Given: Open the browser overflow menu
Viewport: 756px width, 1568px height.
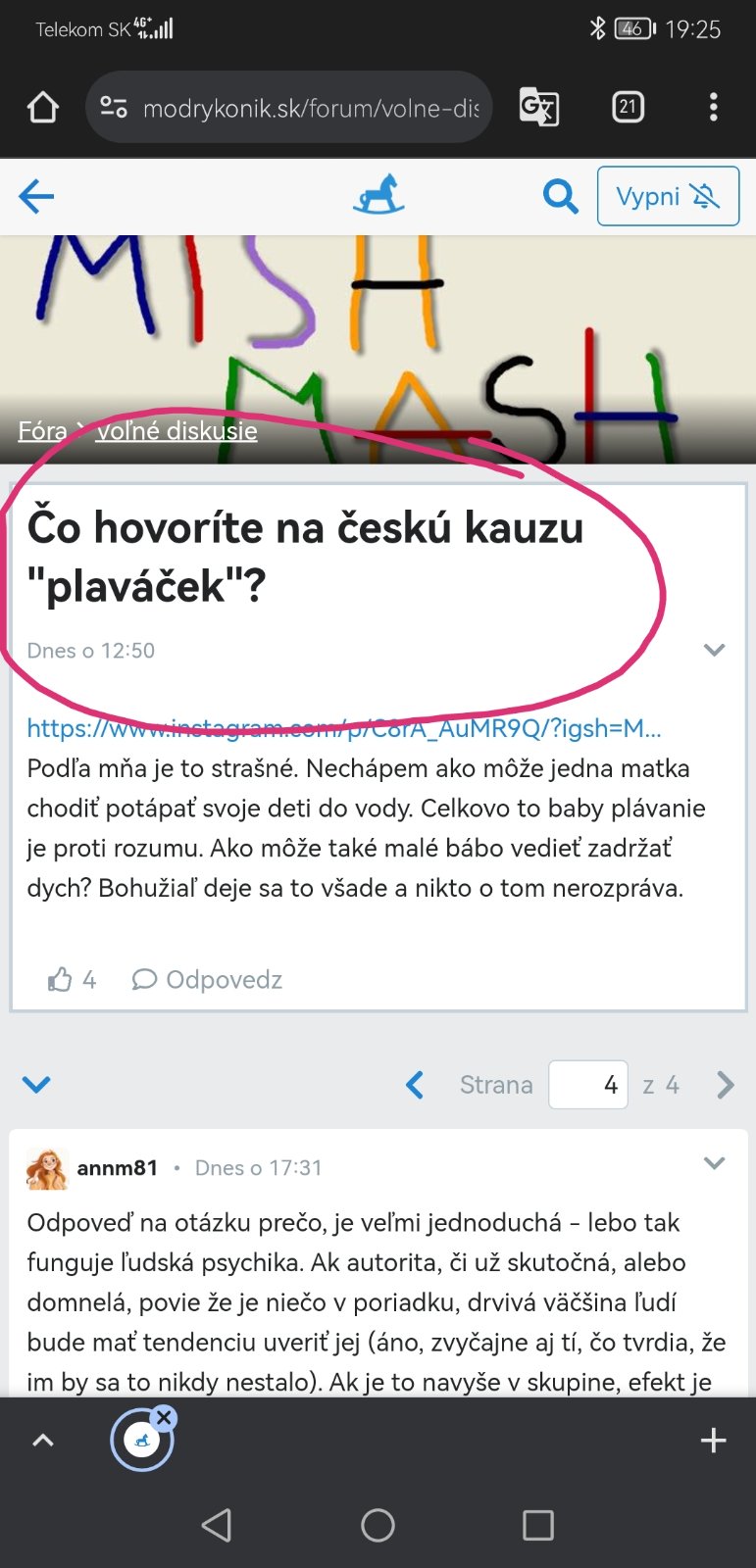Looking at the screenshot, I should pyautogui.click(x=713, y=107).
